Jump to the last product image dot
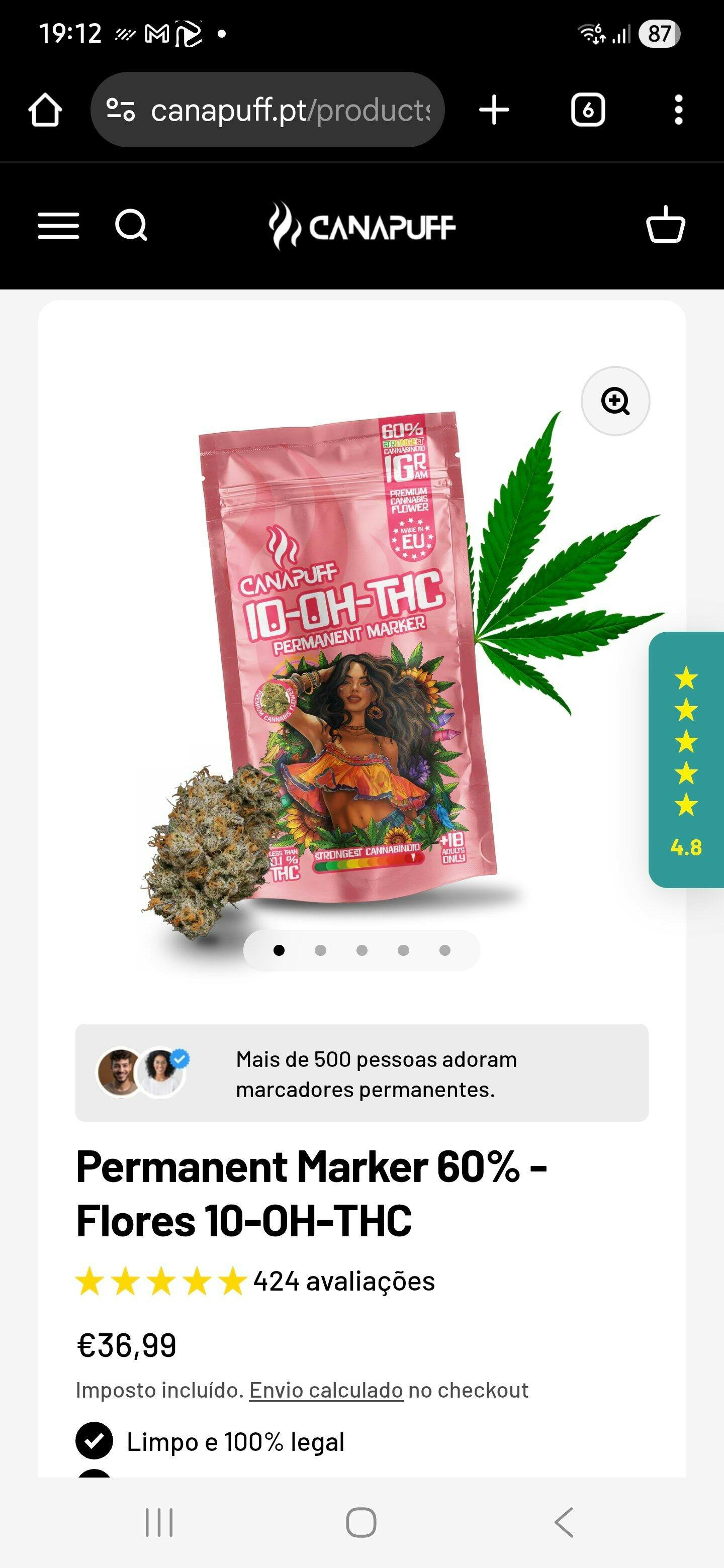 pyautogui.click(x=445, y=950)
